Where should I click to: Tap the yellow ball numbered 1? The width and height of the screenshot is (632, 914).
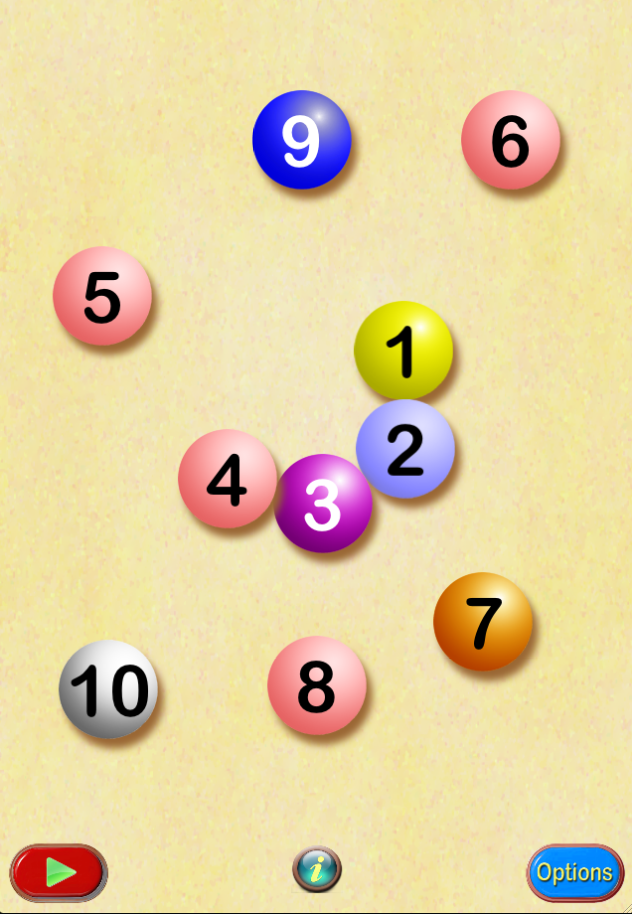point(403,349)
